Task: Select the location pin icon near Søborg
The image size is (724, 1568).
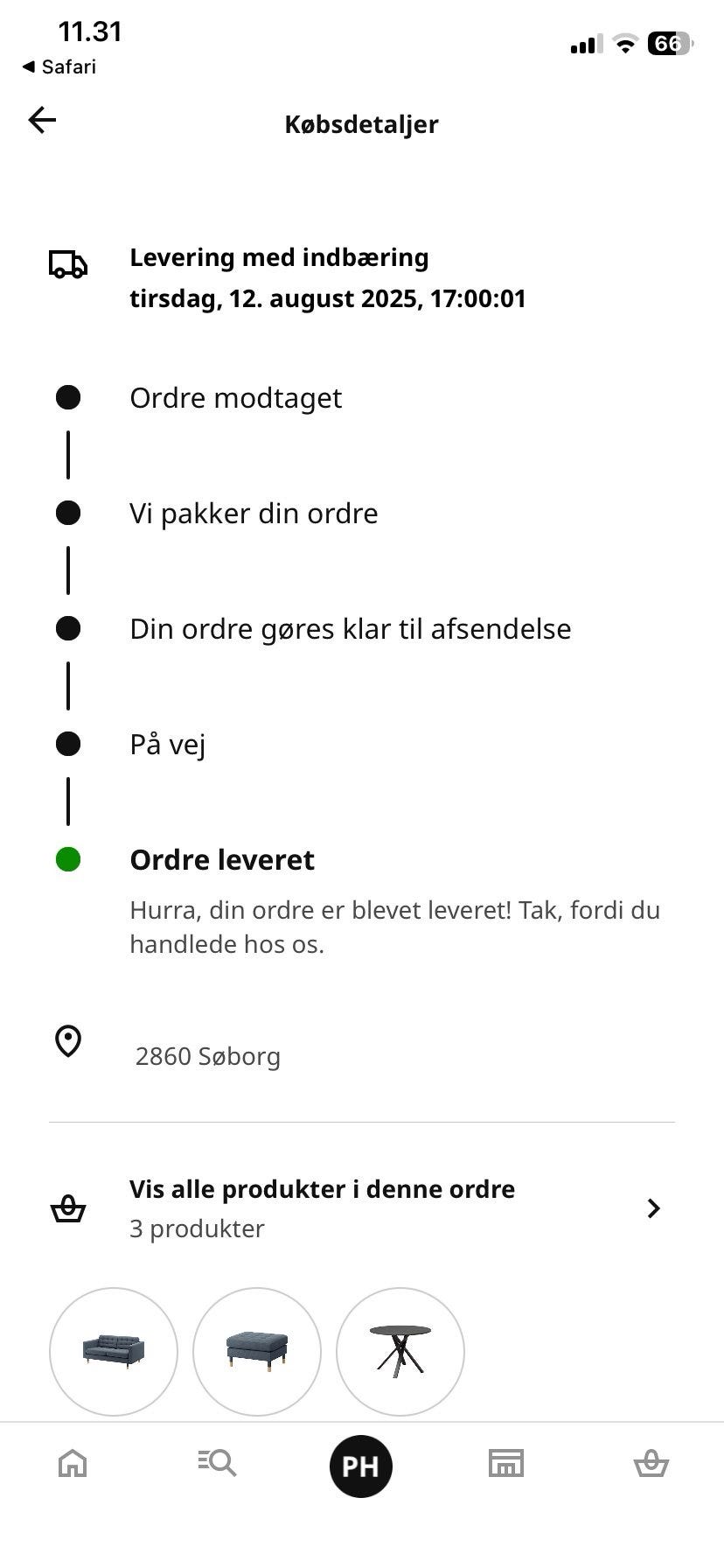Action: pyautogui.click(x=68, y=1043)
